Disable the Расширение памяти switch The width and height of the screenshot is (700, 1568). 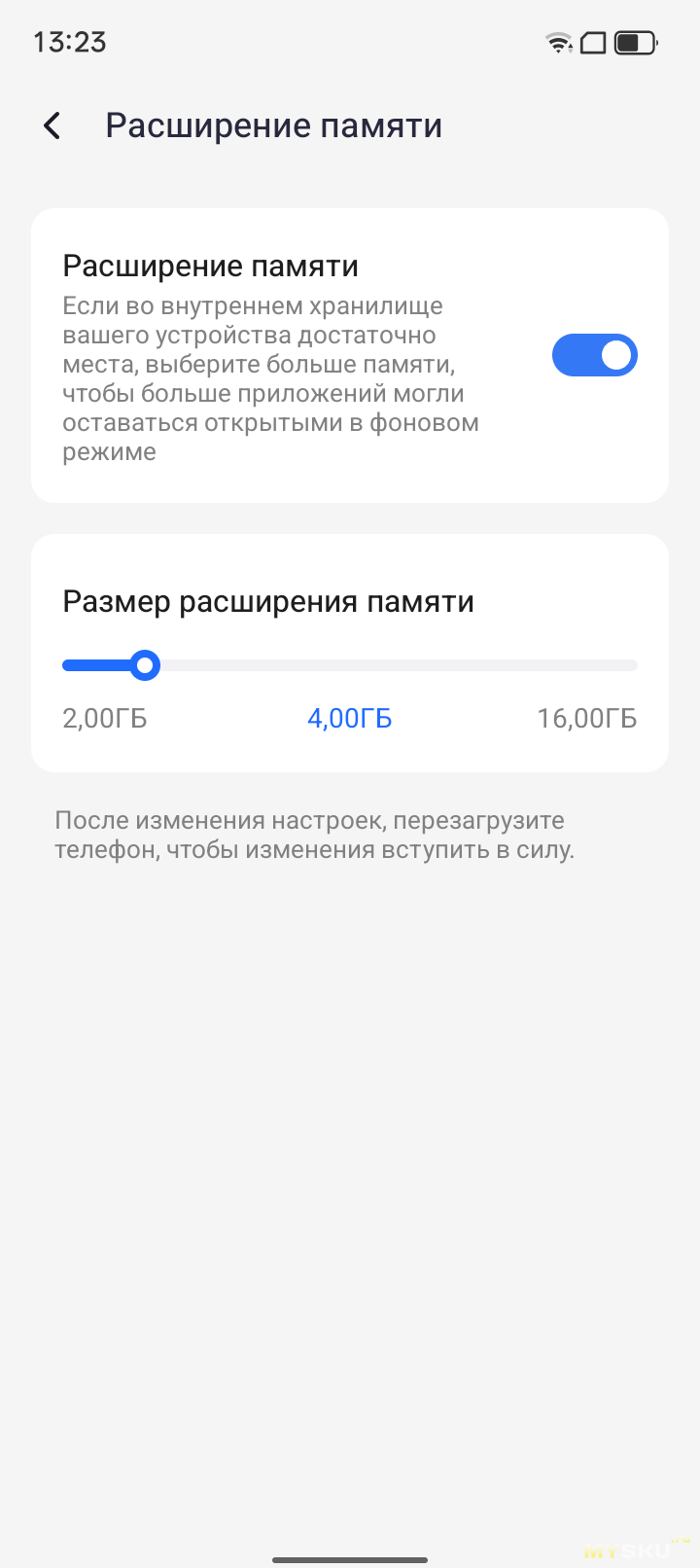[594, 355]
